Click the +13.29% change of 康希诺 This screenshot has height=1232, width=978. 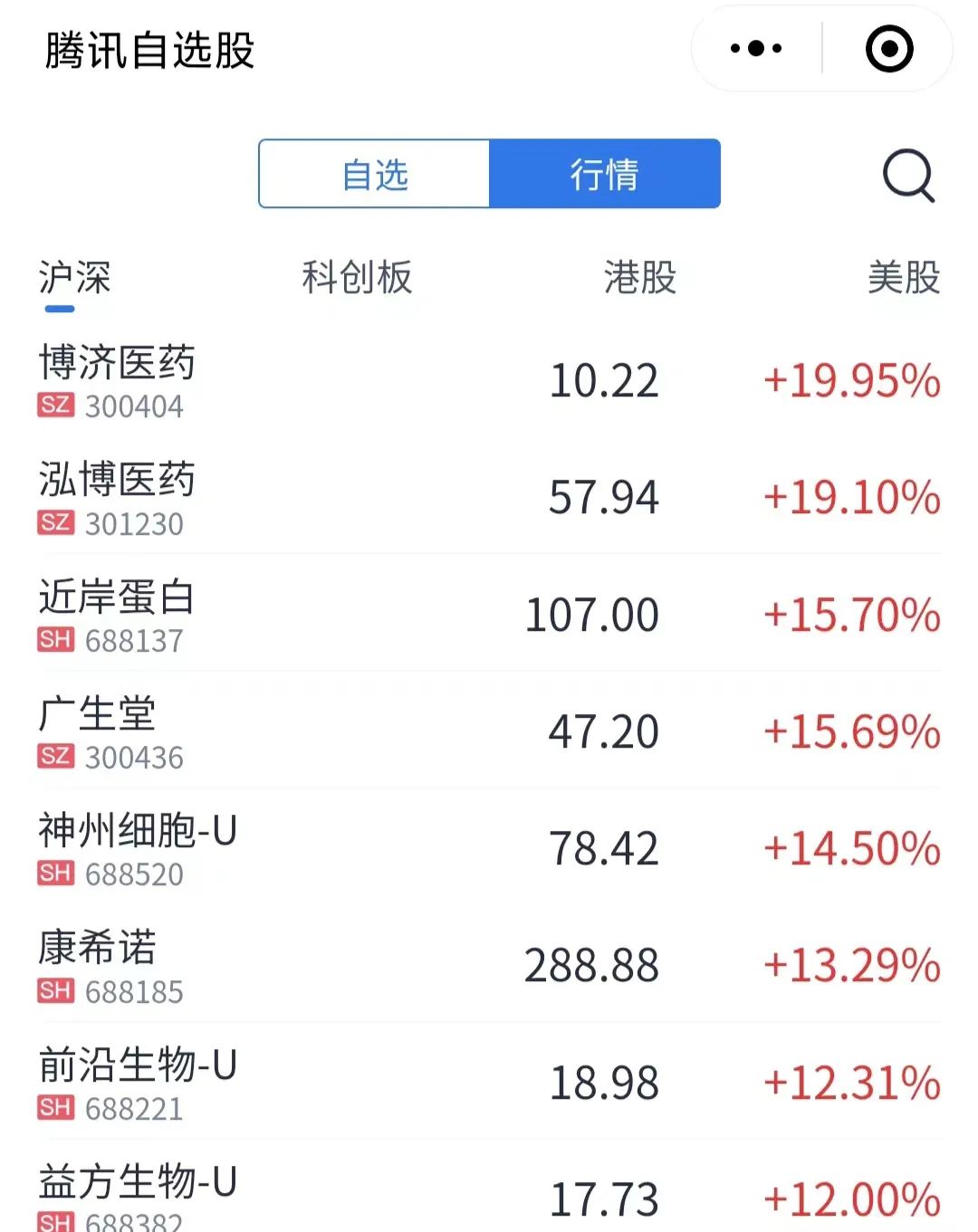849,966
